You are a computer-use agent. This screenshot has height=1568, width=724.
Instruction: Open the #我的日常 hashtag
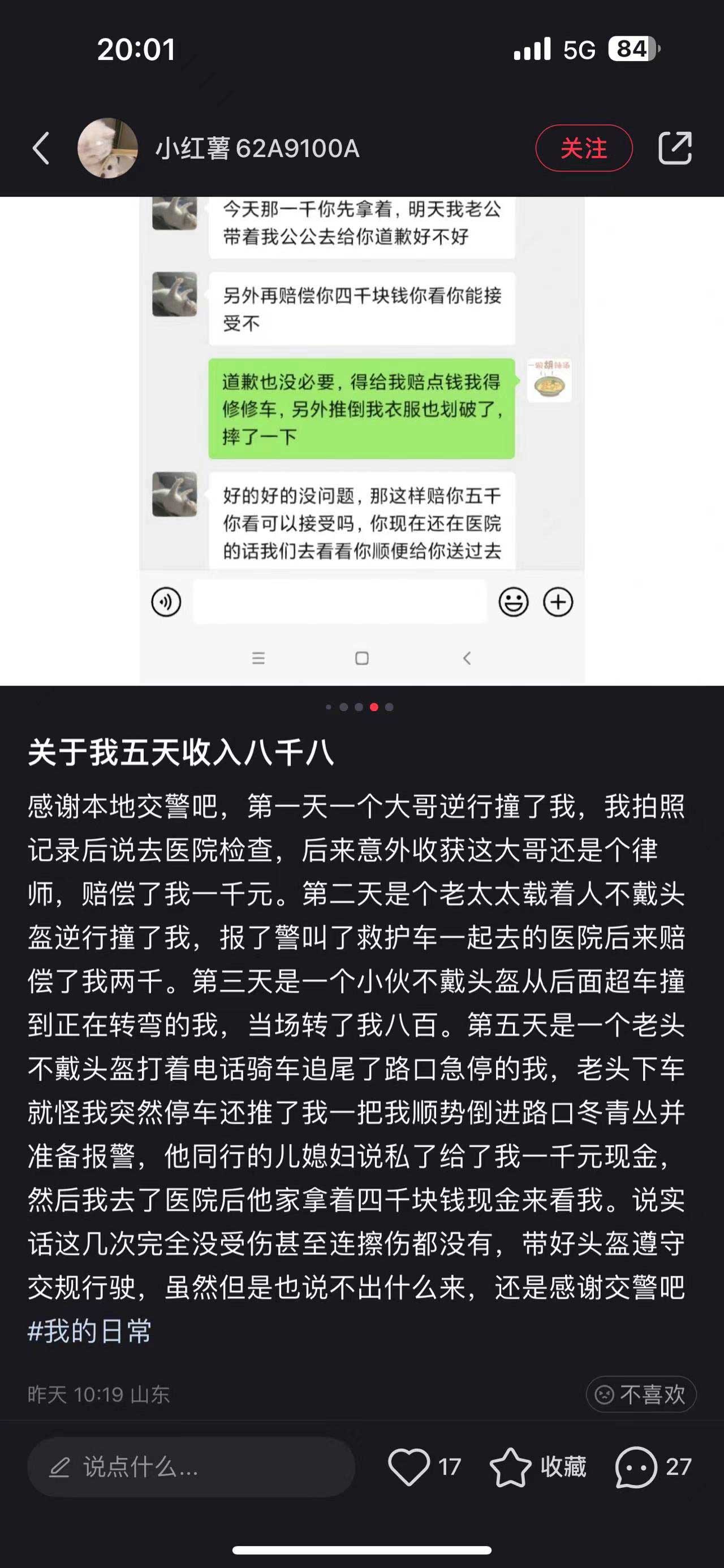coord(90,1331)
